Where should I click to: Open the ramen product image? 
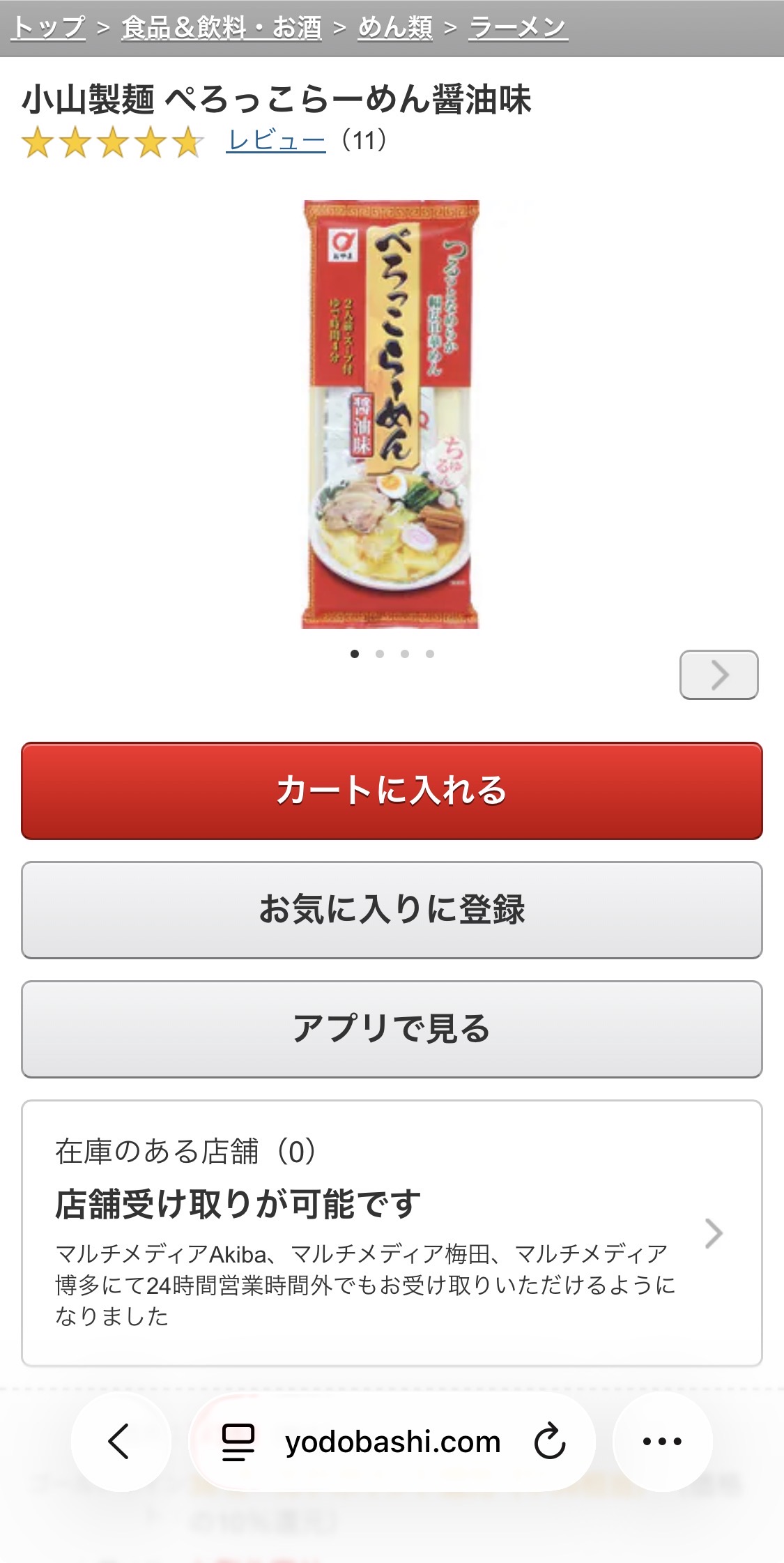pyautogui.click(x=390, y=414)
